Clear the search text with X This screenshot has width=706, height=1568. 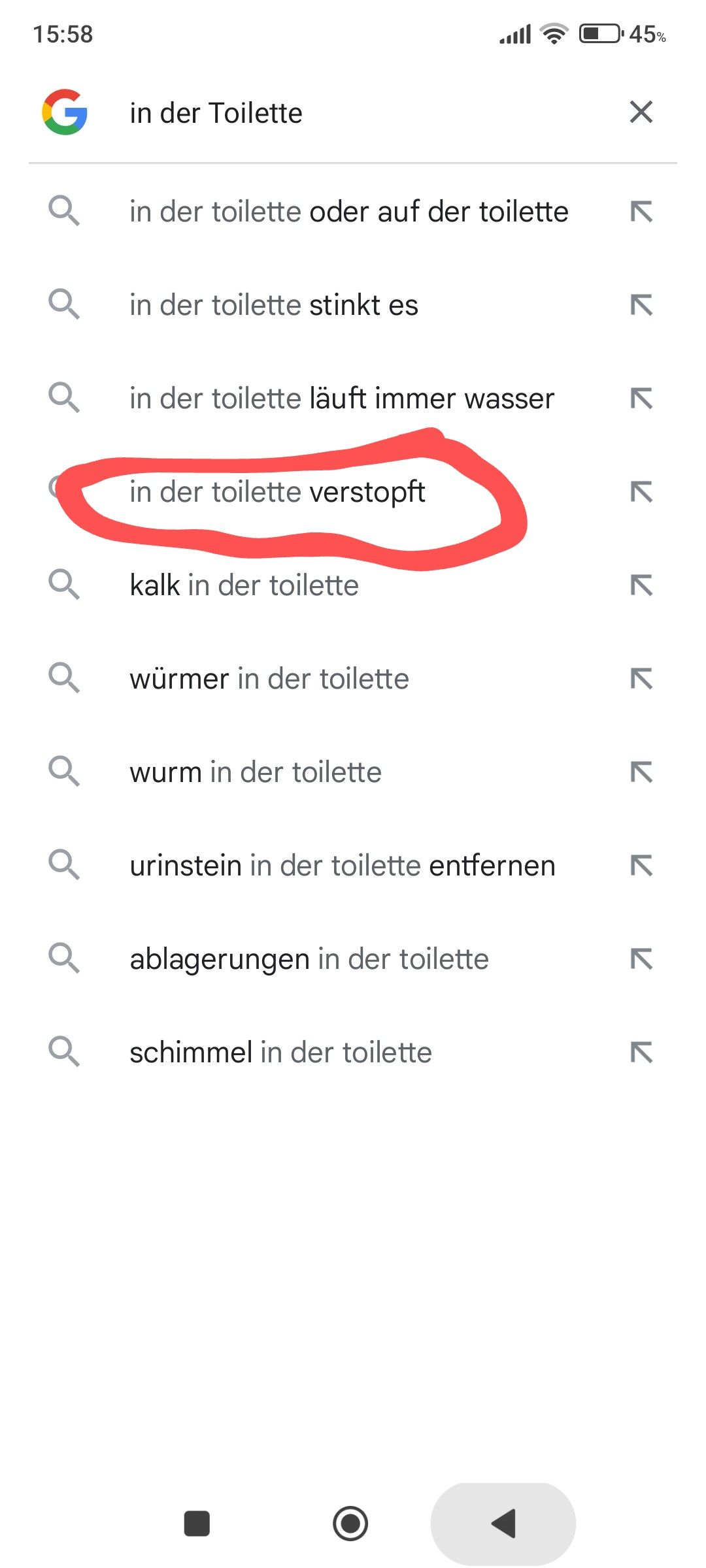[x=641, y=112]
